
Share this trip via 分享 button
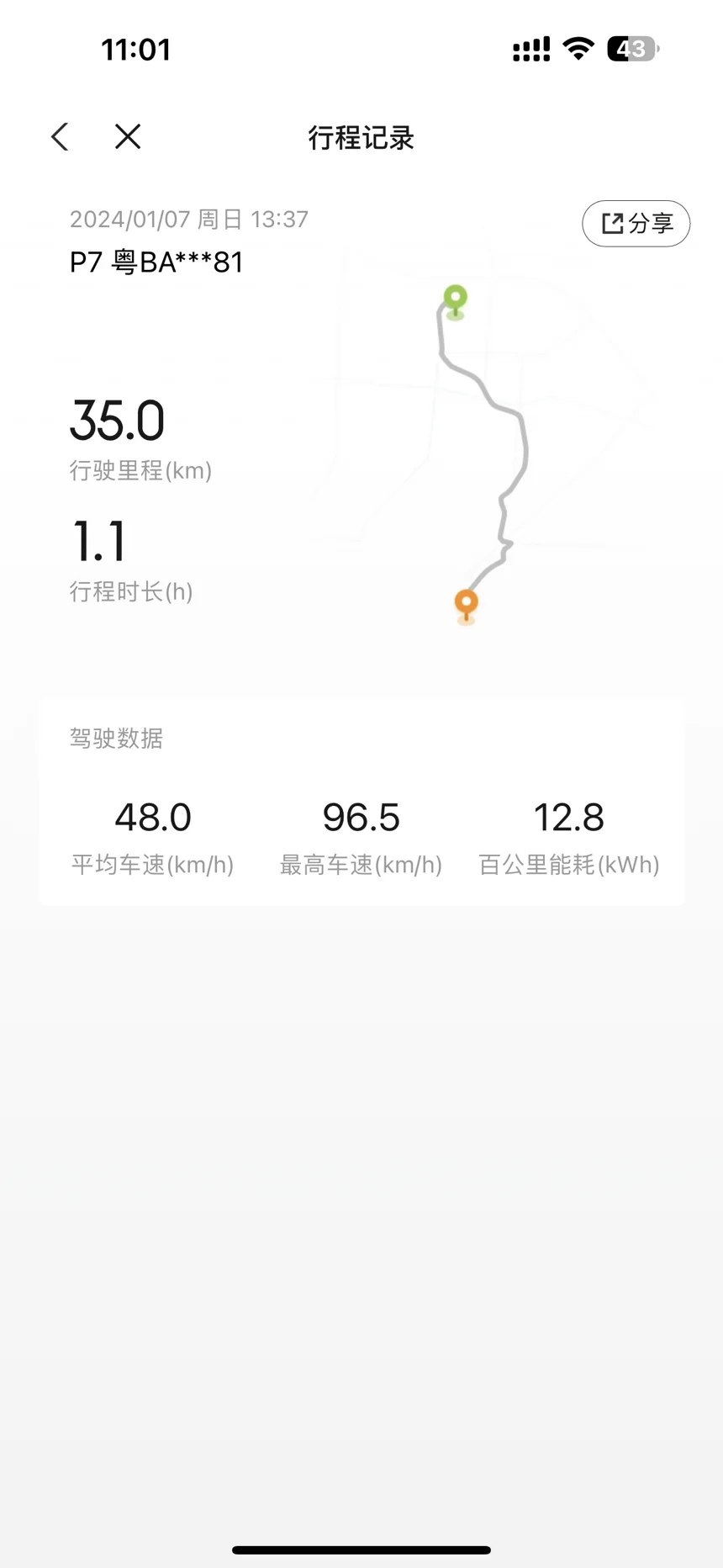pos(636,224)
